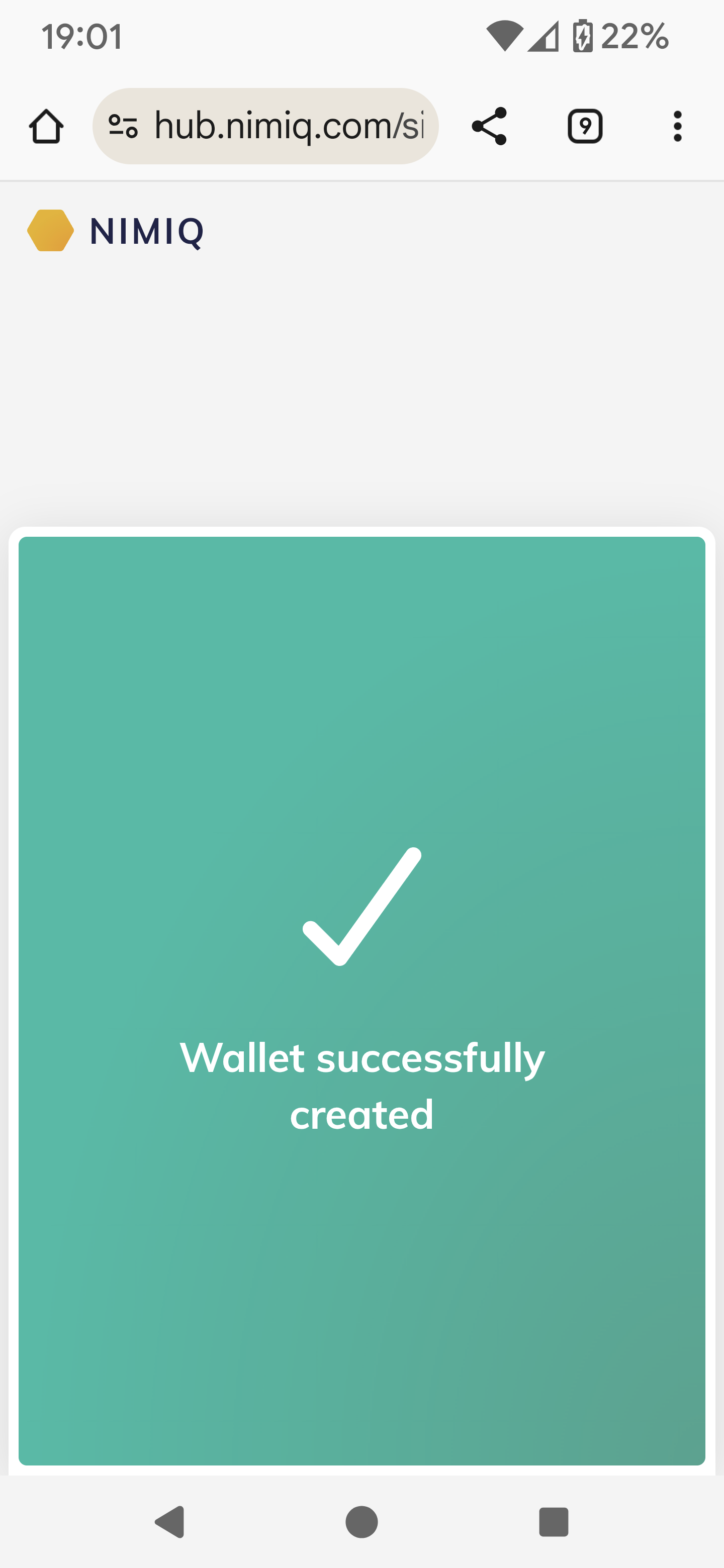This screenshot has height=1568, width=724.
Task: Open the tab switcher showing 9 tabs
Action: [x=585, y=127]
